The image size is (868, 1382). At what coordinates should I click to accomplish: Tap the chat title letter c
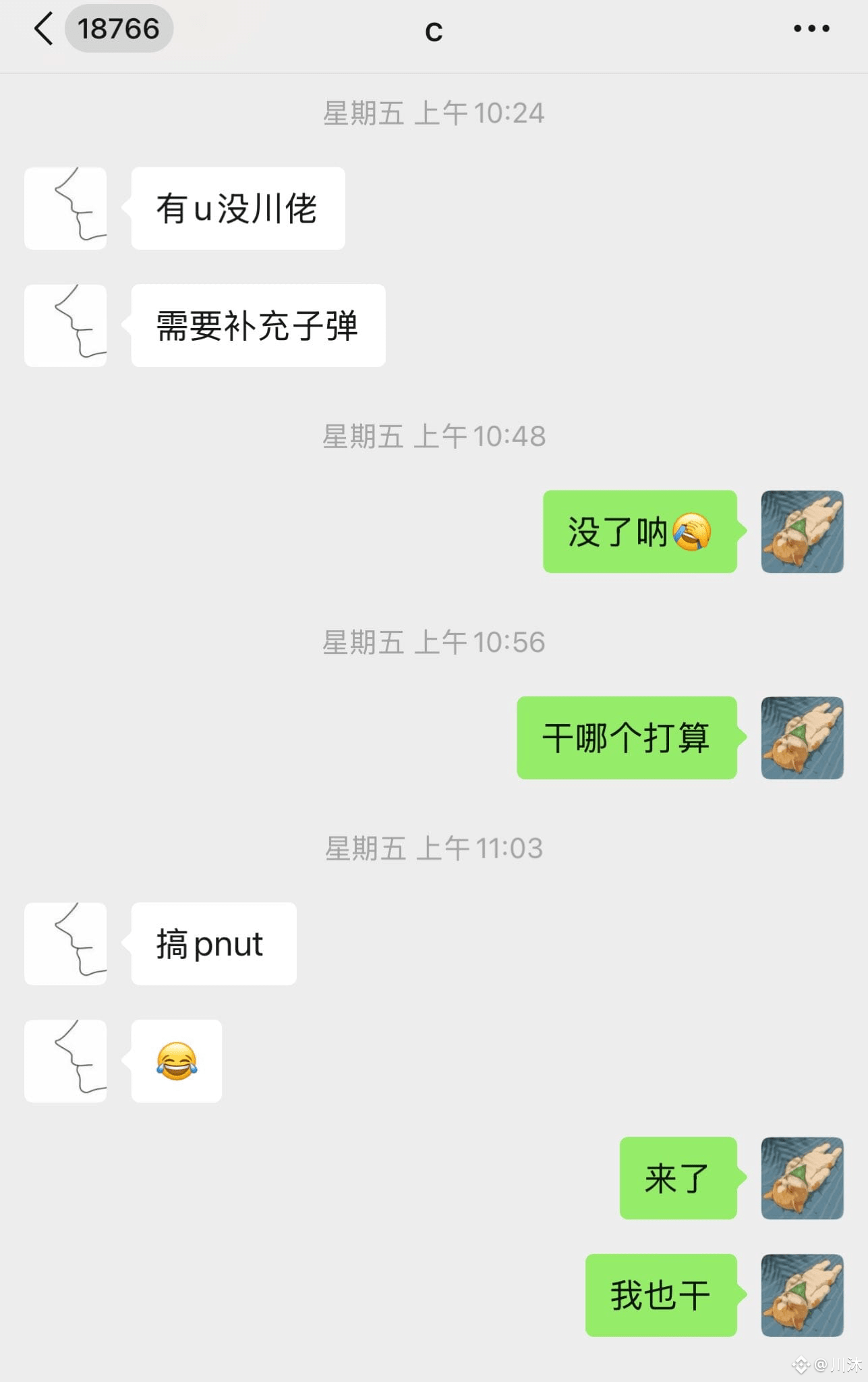(434, 30)
